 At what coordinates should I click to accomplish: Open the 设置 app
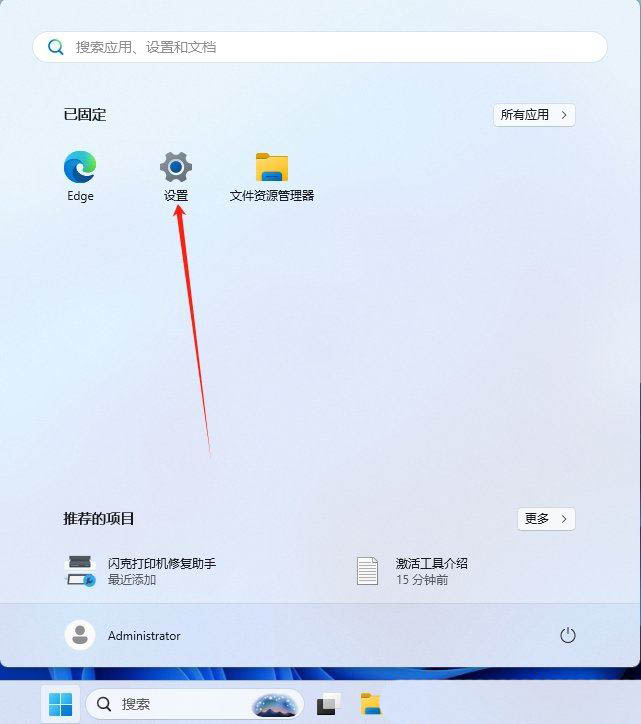(x=176, y=176)
